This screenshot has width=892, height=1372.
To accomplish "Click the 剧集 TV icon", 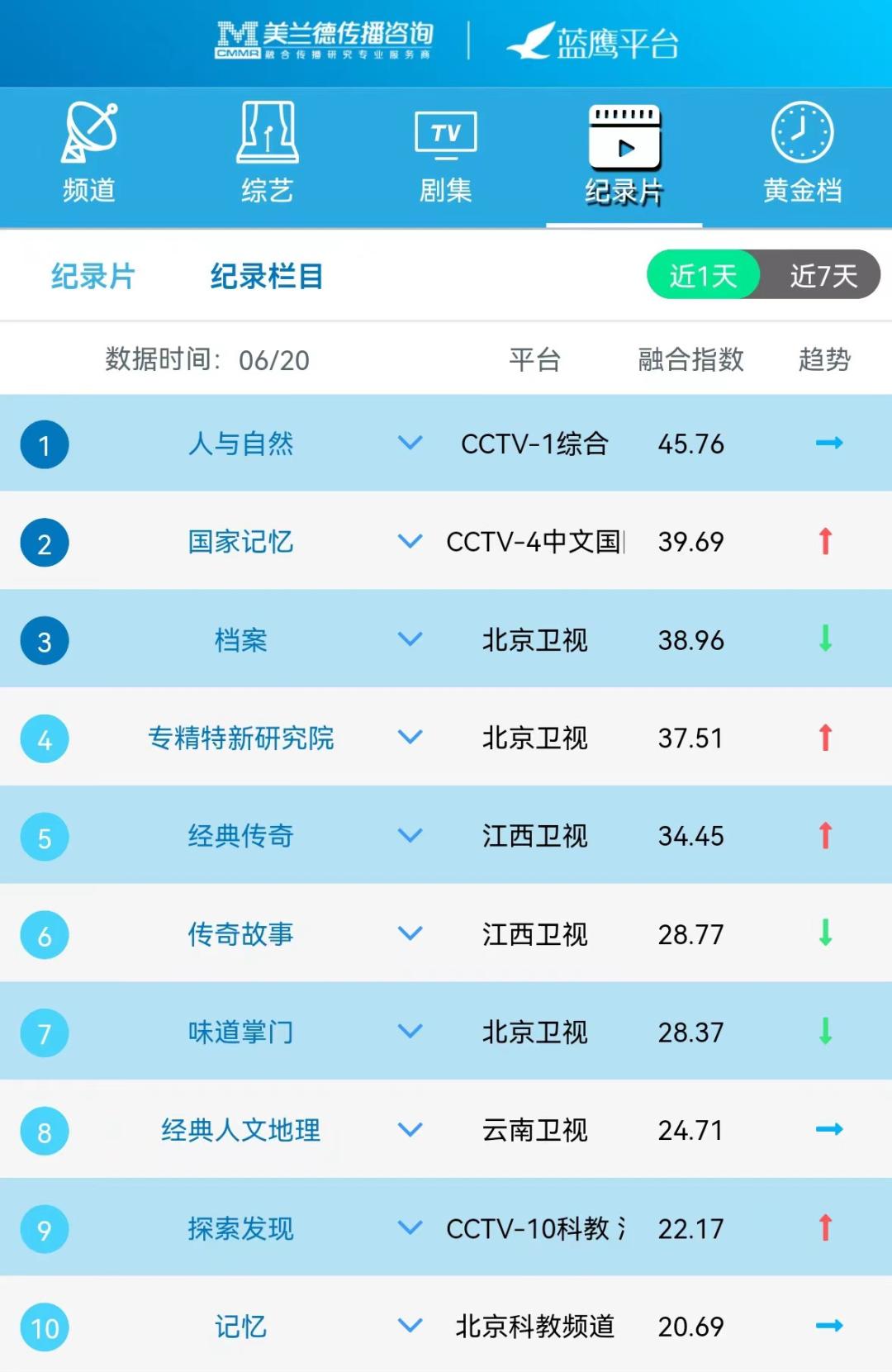I will (x=445, y=131).
